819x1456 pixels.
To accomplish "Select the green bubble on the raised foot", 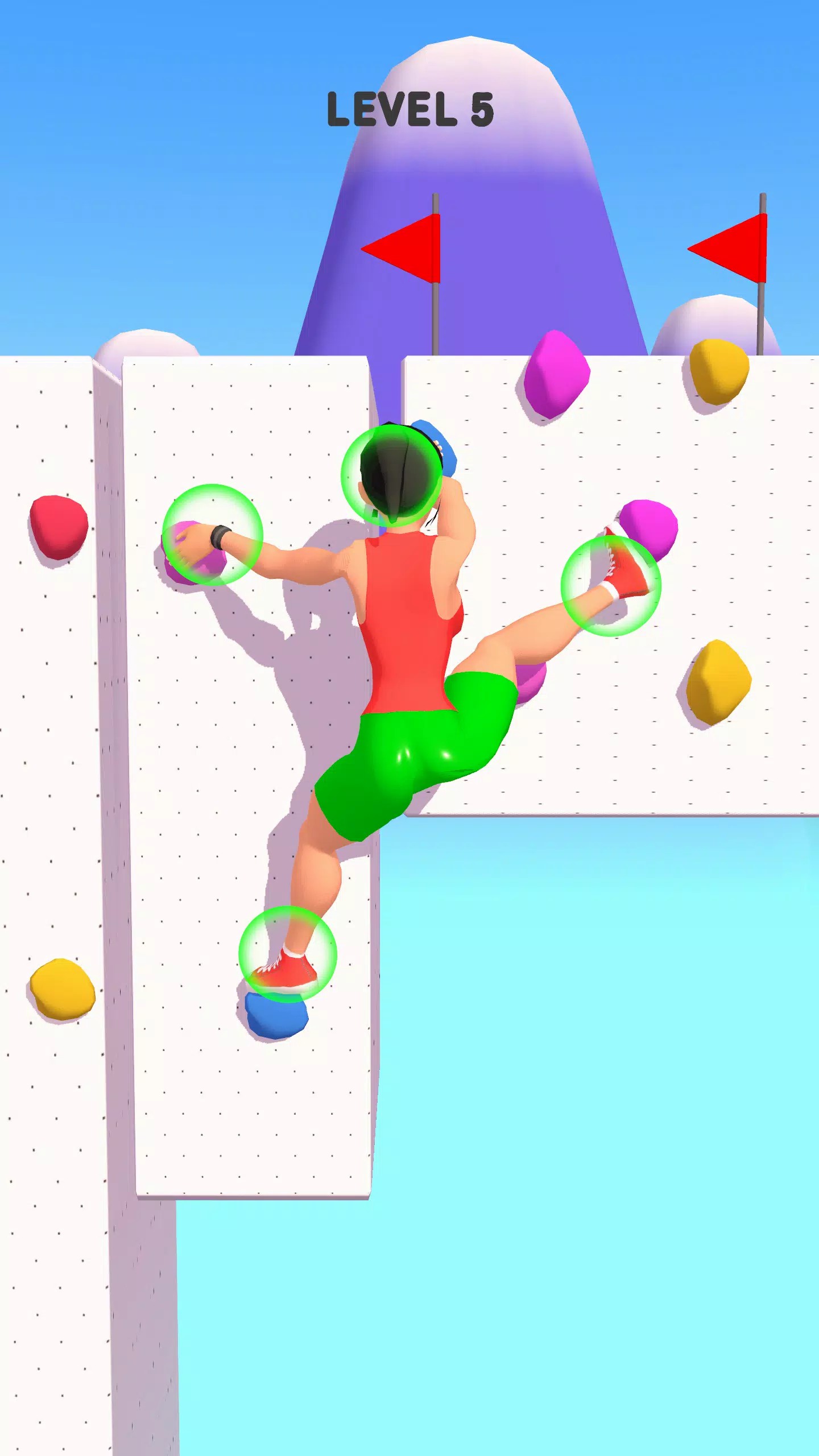I will coord(610,585).
